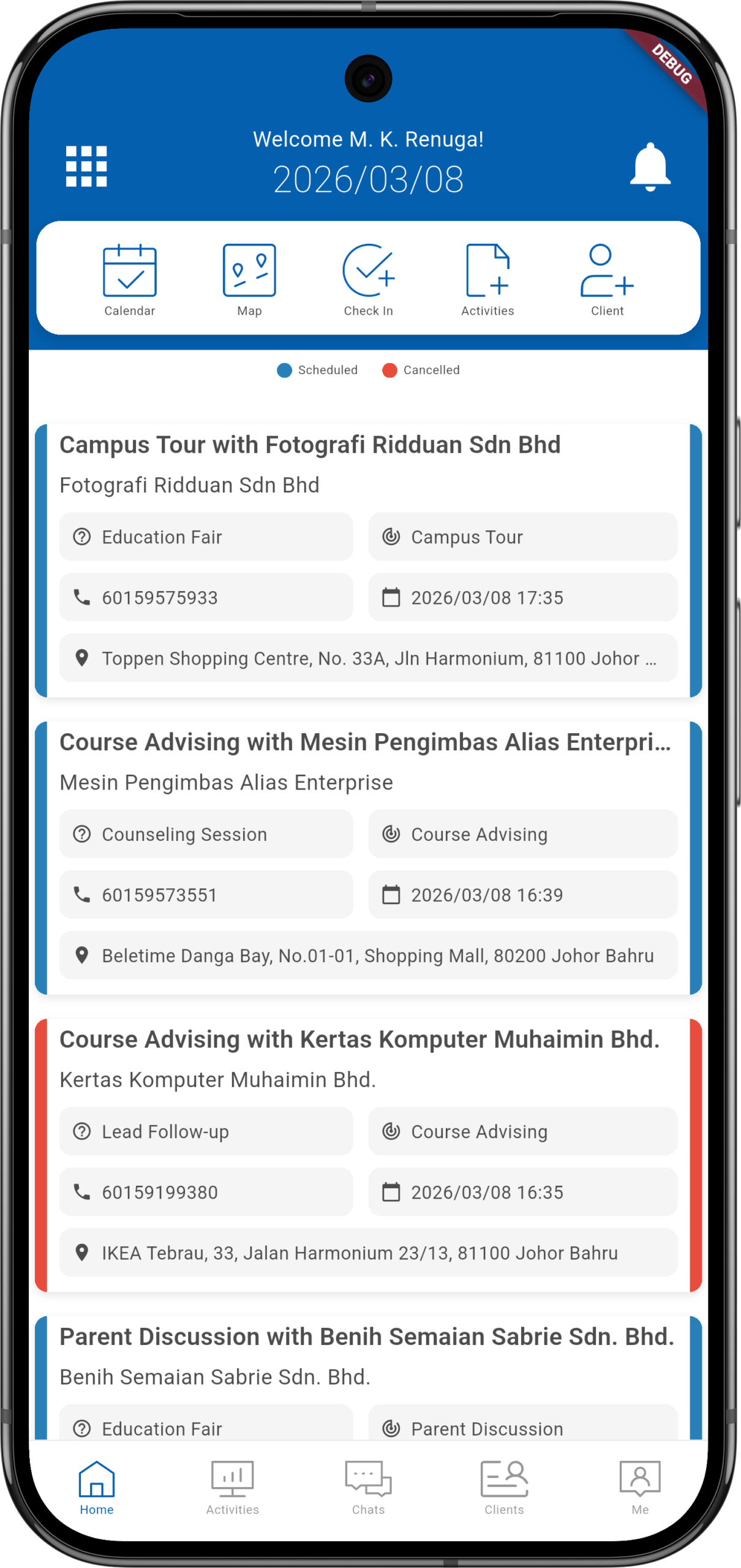Add a new Client
The width and height of the screenshot is (741, 1568).
click(607, 279)
